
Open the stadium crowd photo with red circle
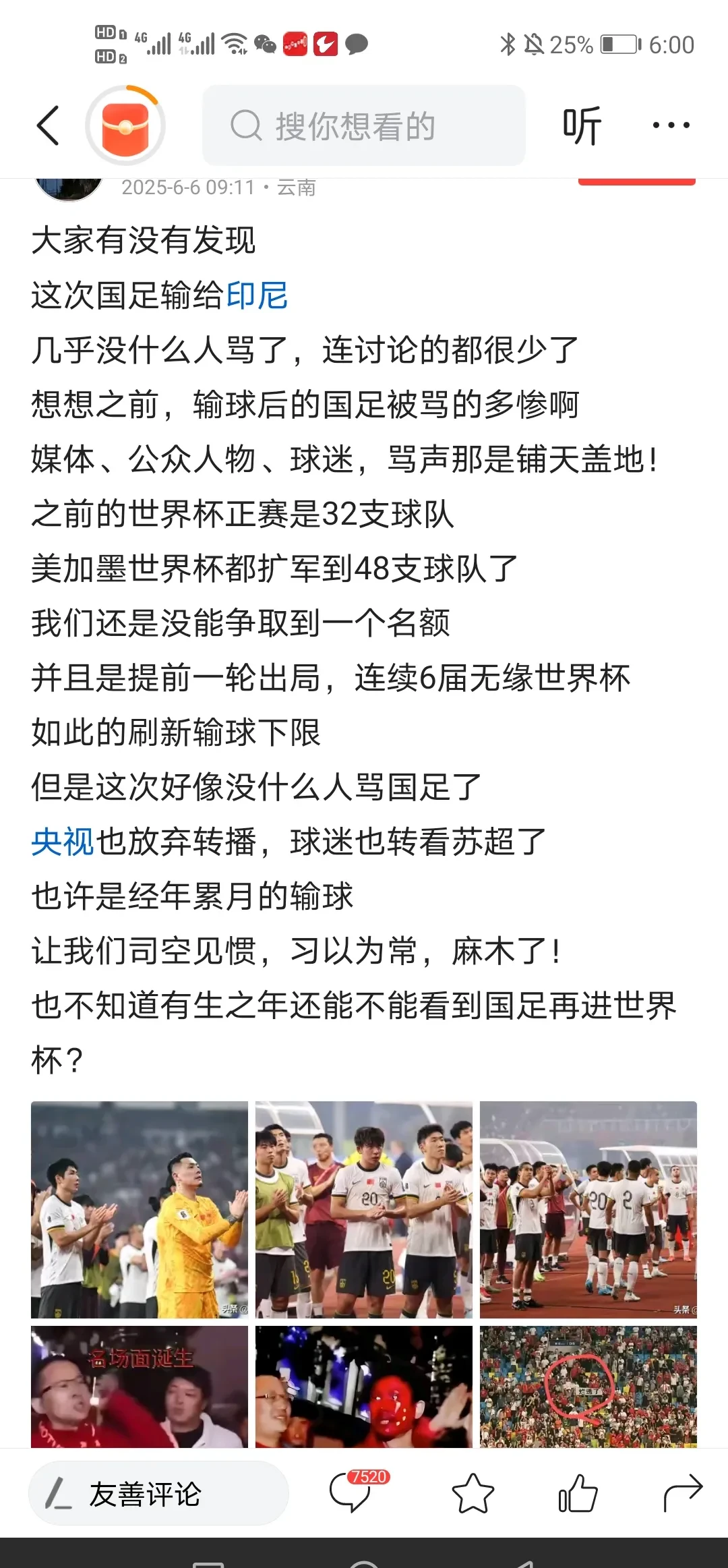[588, 1386]
